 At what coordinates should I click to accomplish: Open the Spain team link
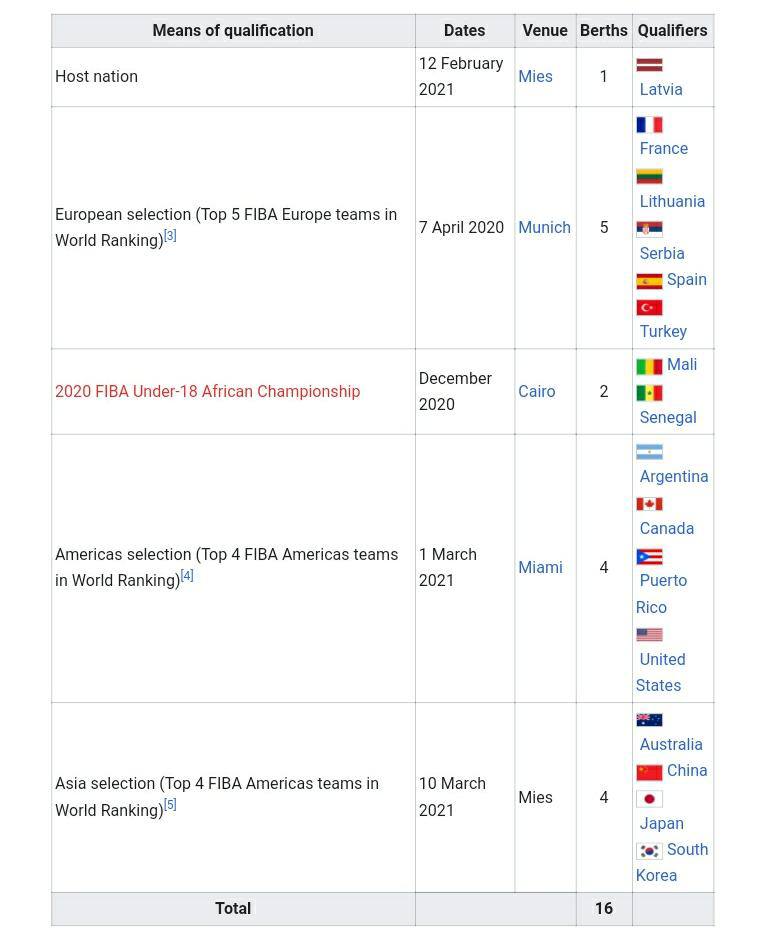pyautogui.click(x=686, y=279)
